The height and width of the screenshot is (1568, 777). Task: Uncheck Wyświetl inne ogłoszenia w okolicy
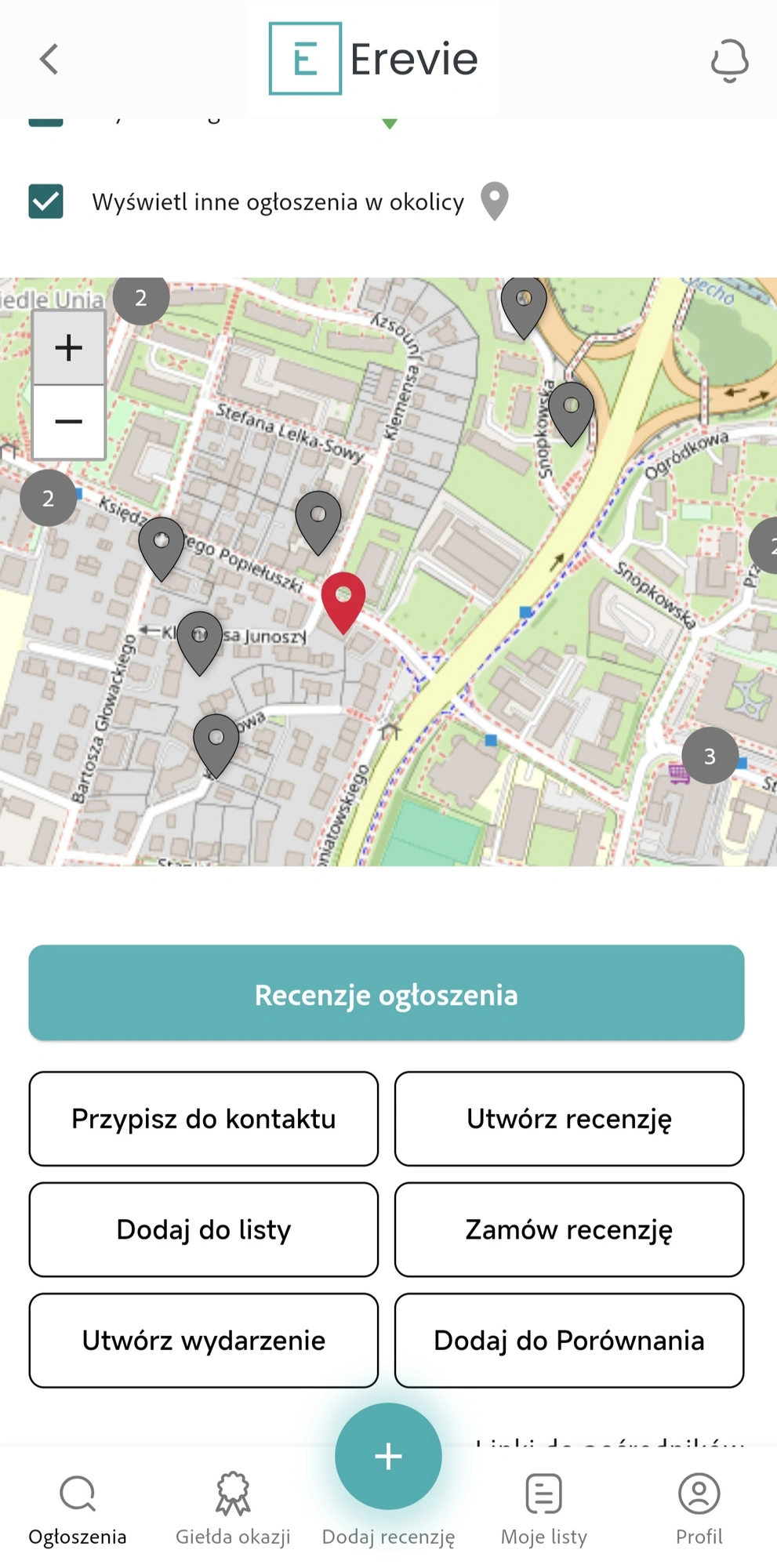pyautogui.click(x=46, y=201)
